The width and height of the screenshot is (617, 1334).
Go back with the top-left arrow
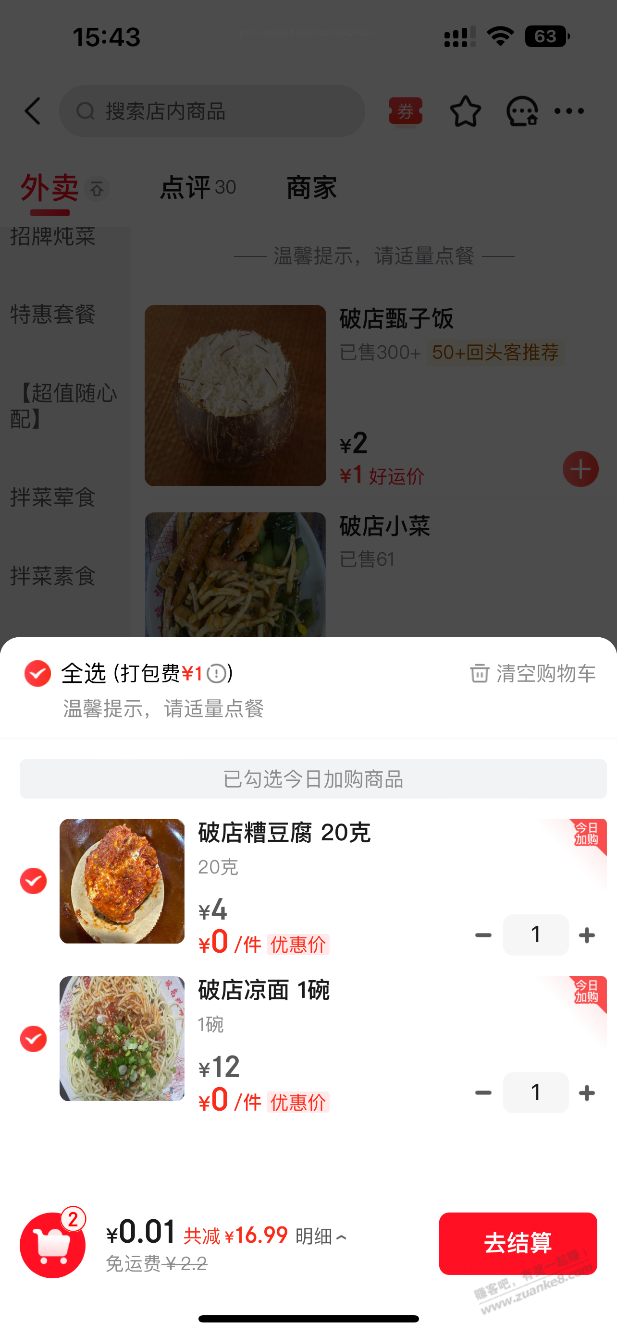33,111
